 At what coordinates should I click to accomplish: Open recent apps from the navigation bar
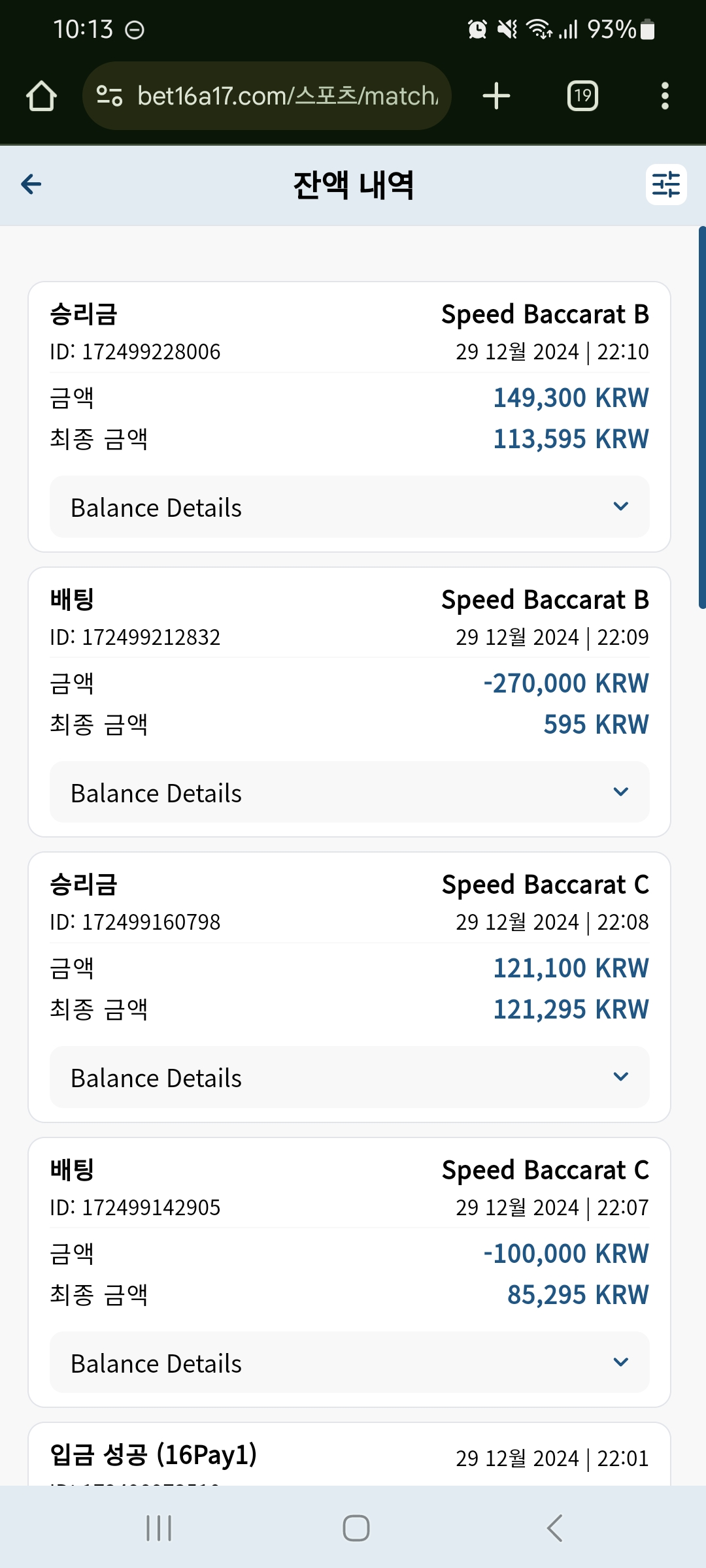159,1528
